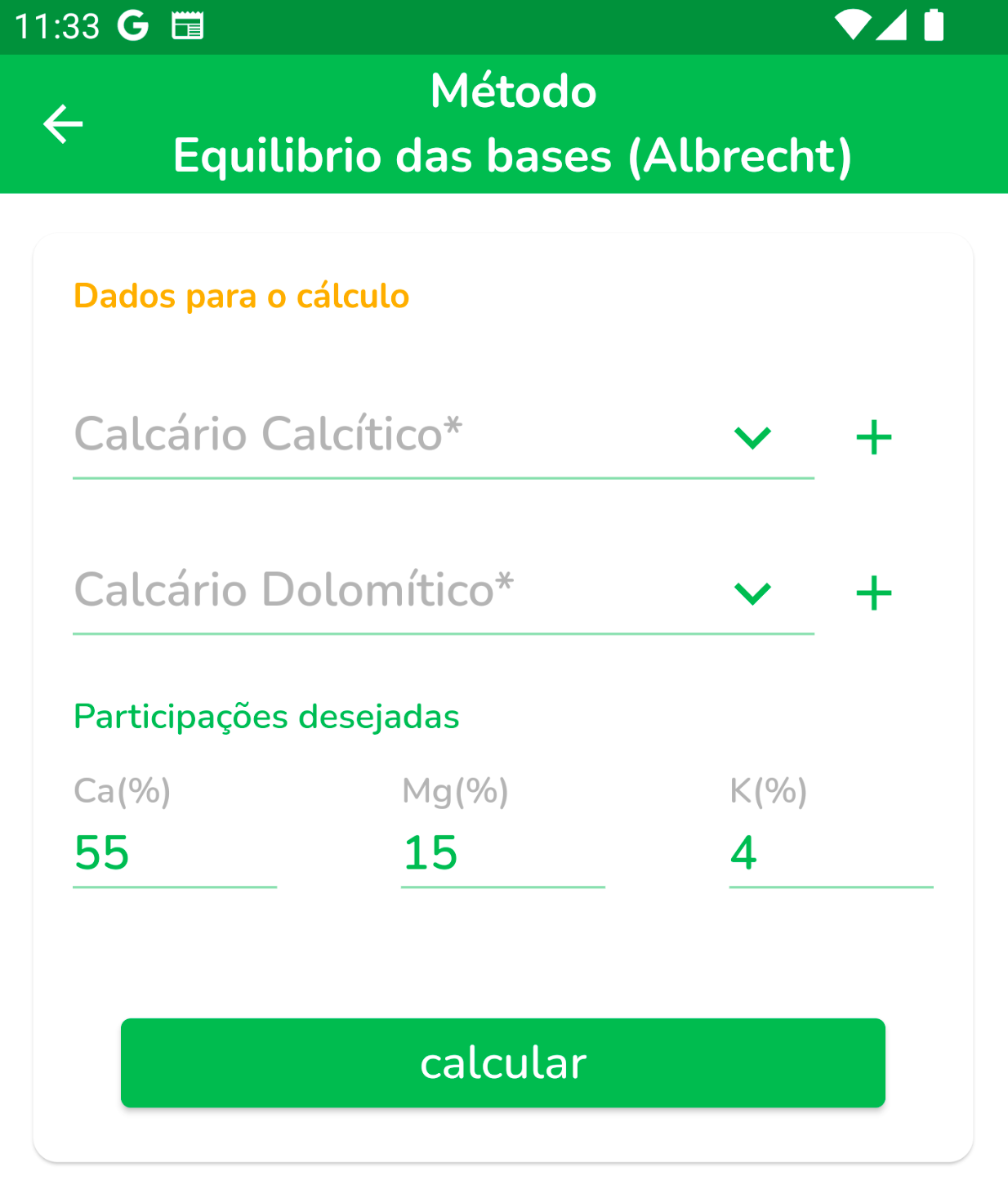1008x1185 pixels.
Task: Add a new Calcário Calcítico entry via plus icon
Action: (875, 436)
